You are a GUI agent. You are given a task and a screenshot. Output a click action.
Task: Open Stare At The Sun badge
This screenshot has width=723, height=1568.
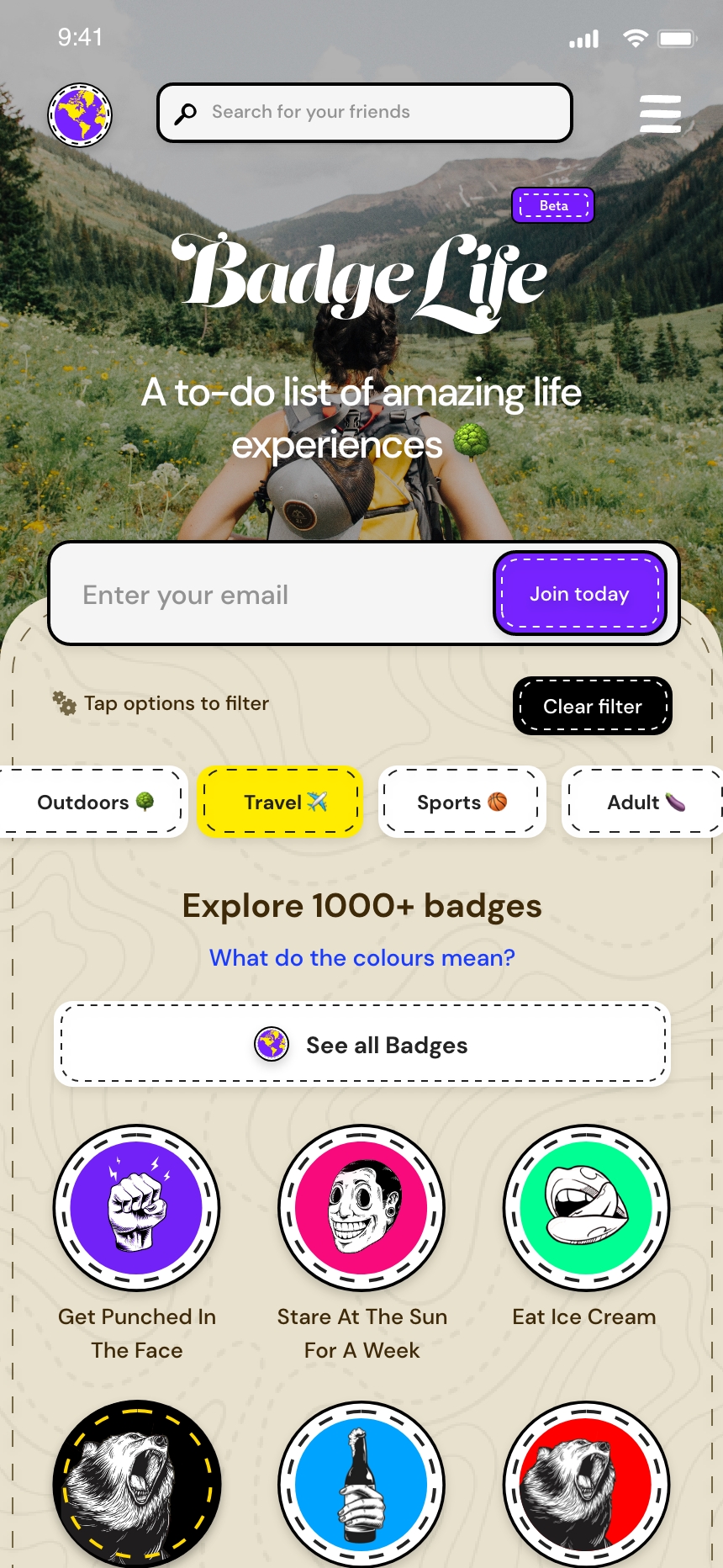[x=361, y=1208]
